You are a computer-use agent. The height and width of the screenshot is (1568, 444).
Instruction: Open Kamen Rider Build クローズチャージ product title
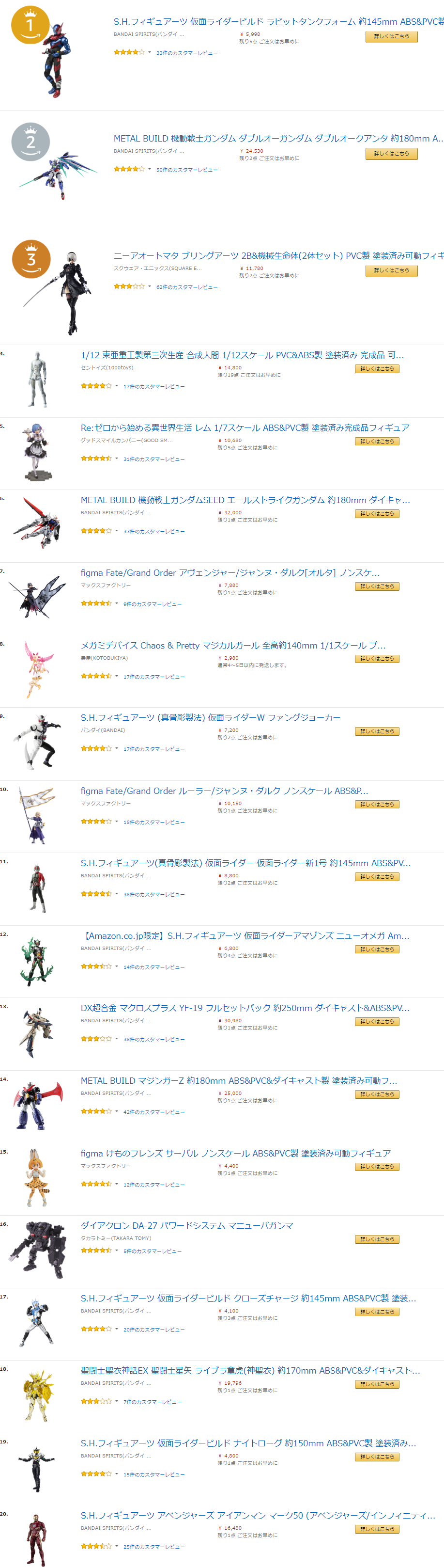click(248, 1299)
